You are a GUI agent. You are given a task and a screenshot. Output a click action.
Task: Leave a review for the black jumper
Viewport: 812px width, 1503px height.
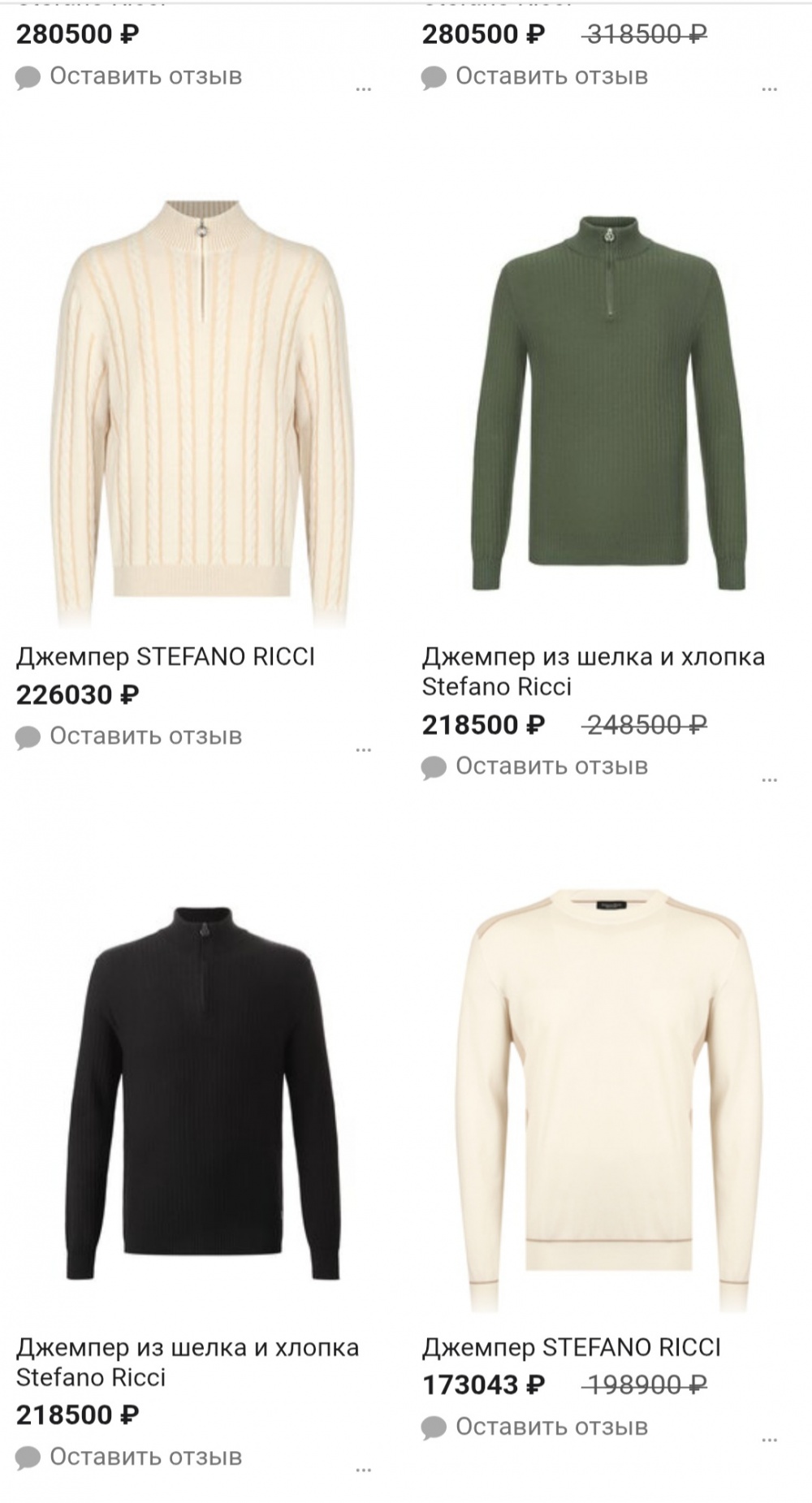pyautogui.click(x=130, y=1457)
